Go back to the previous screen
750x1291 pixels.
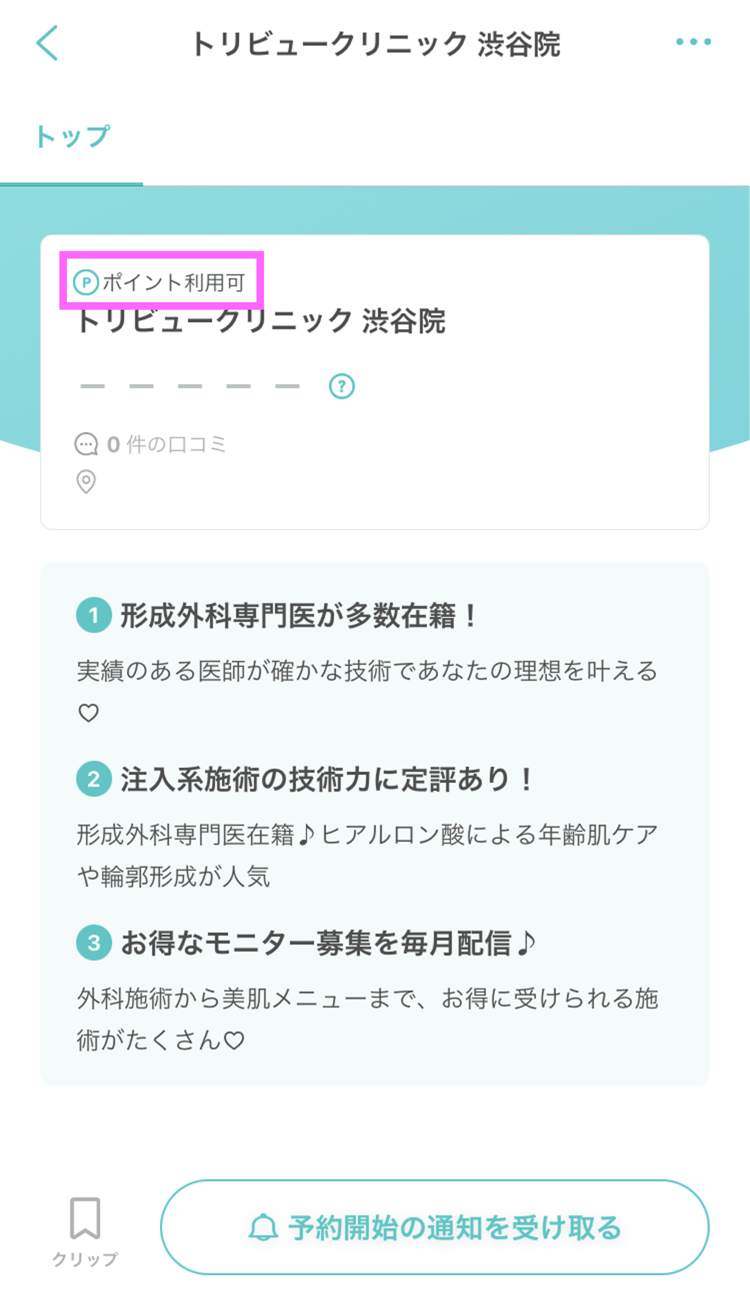tap(47, 44)
